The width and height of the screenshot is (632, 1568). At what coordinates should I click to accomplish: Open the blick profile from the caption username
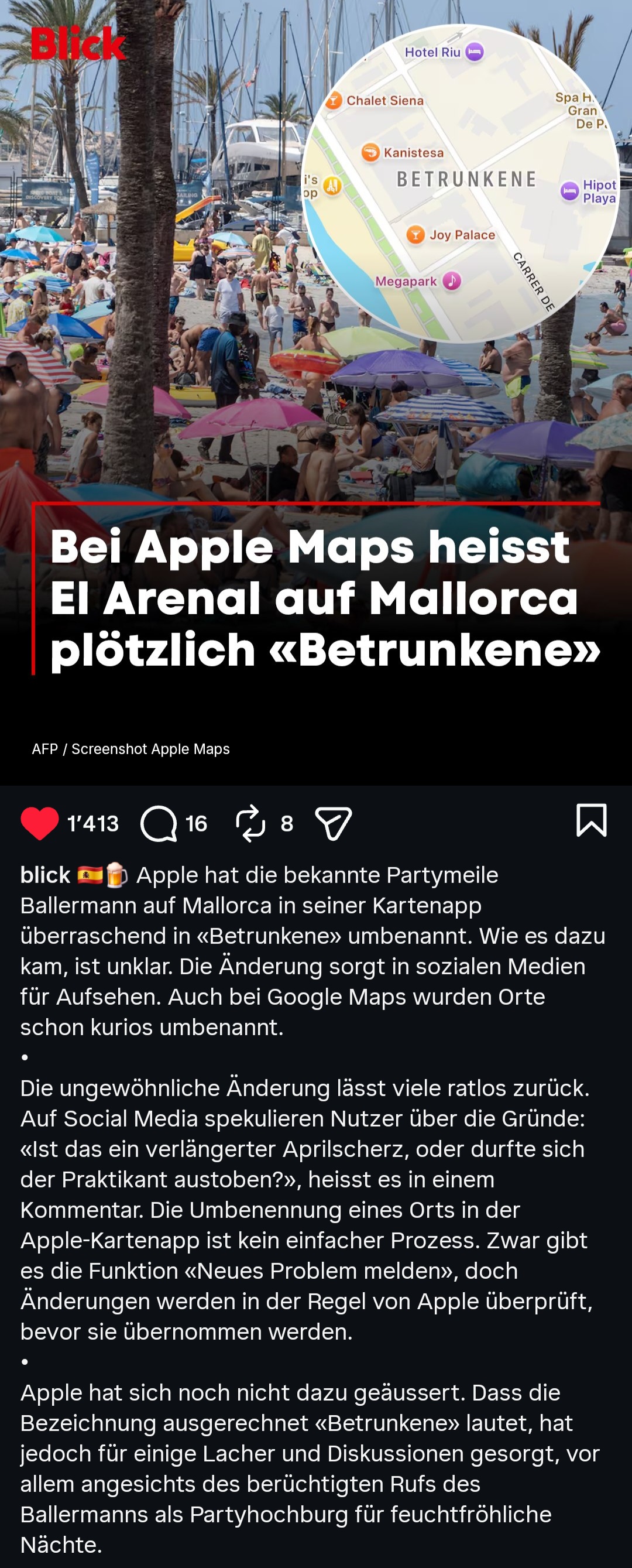click(x=45, y=875)
